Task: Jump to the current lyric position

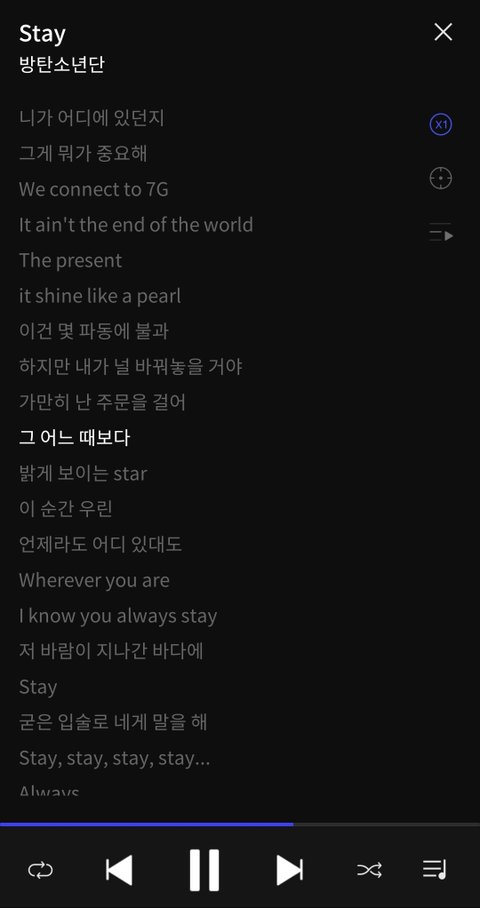Action: pos(441,178)
